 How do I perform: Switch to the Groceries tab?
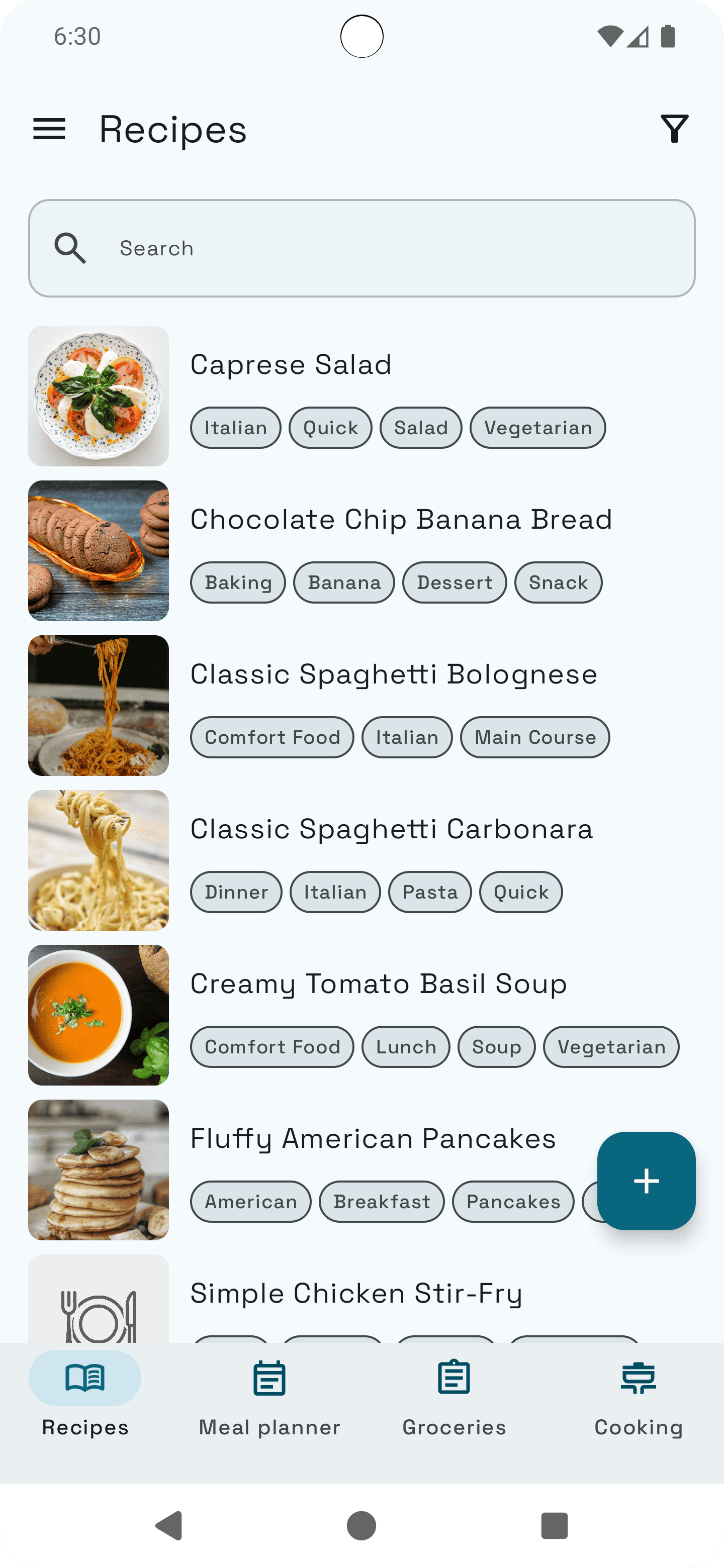454,1400
